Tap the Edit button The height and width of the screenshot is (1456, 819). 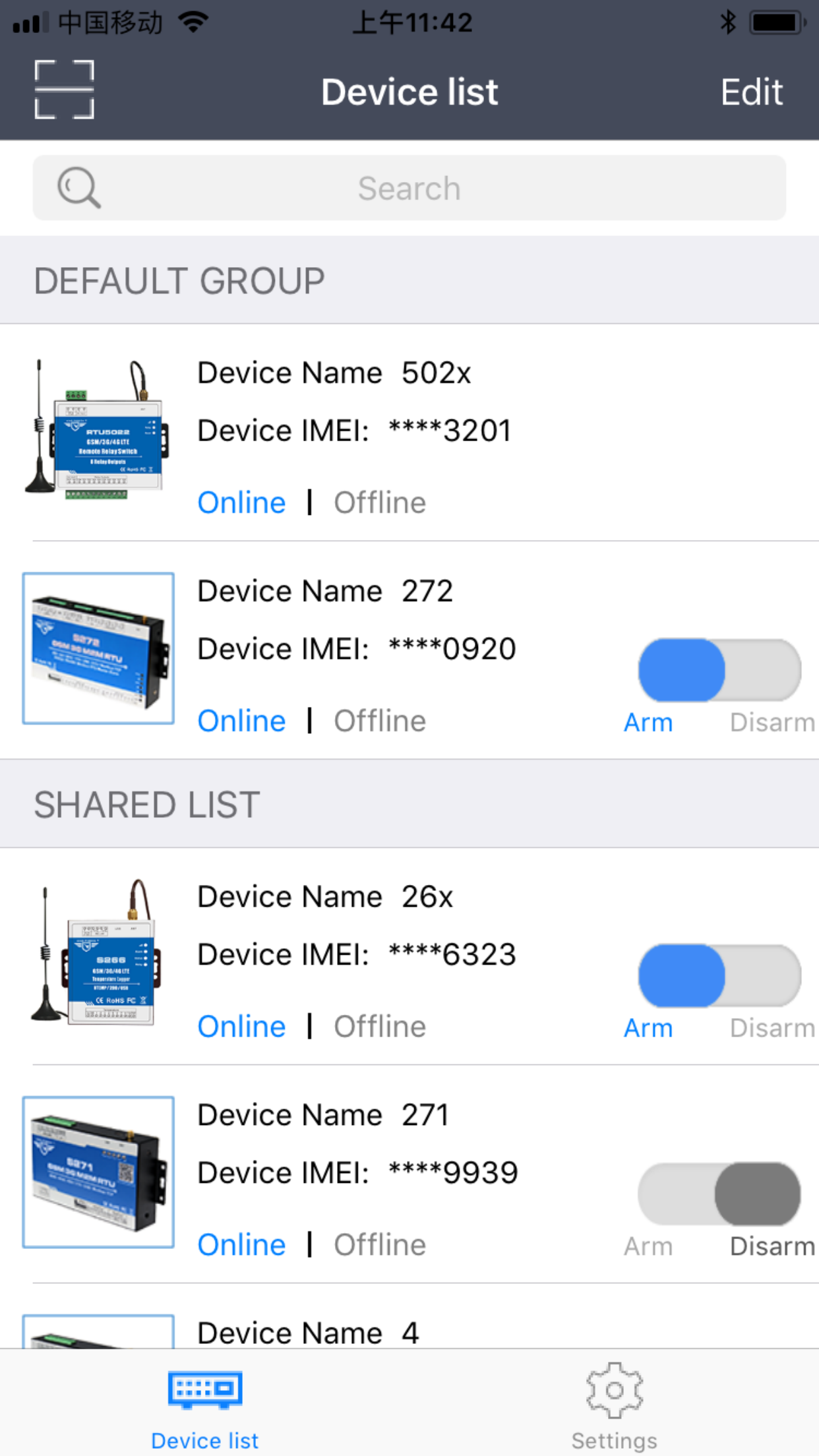(x=751, y=92)
